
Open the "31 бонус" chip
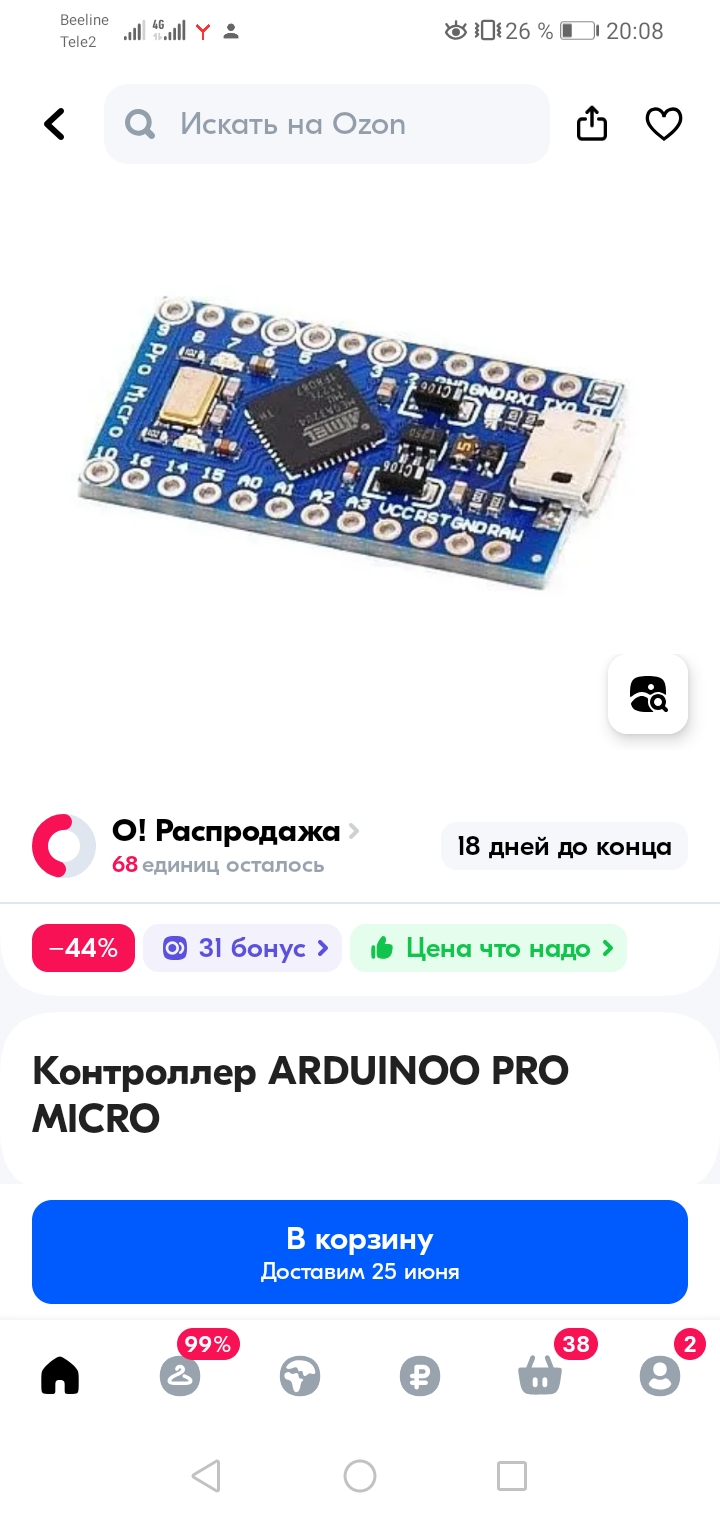point(243,948)
